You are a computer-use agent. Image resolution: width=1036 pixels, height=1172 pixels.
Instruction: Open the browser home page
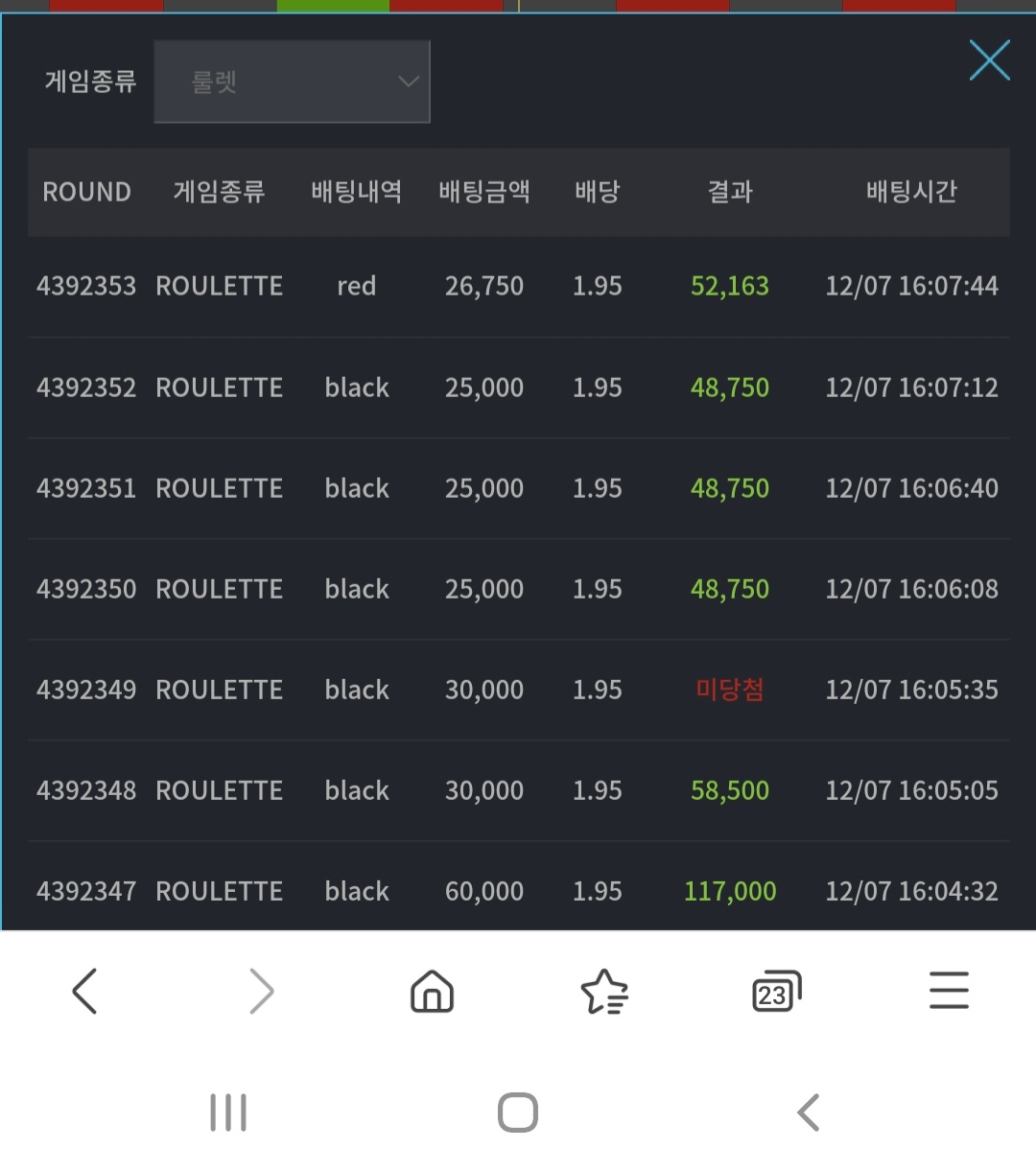tap(432, 991)
